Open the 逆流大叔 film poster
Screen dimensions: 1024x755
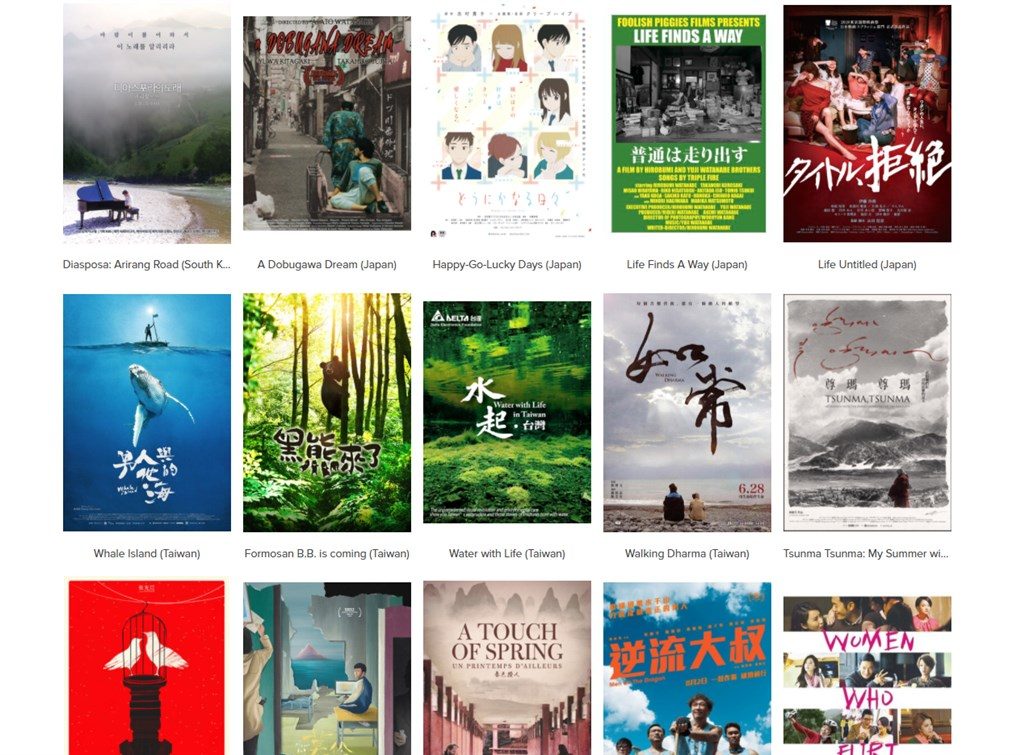[687, 668]
